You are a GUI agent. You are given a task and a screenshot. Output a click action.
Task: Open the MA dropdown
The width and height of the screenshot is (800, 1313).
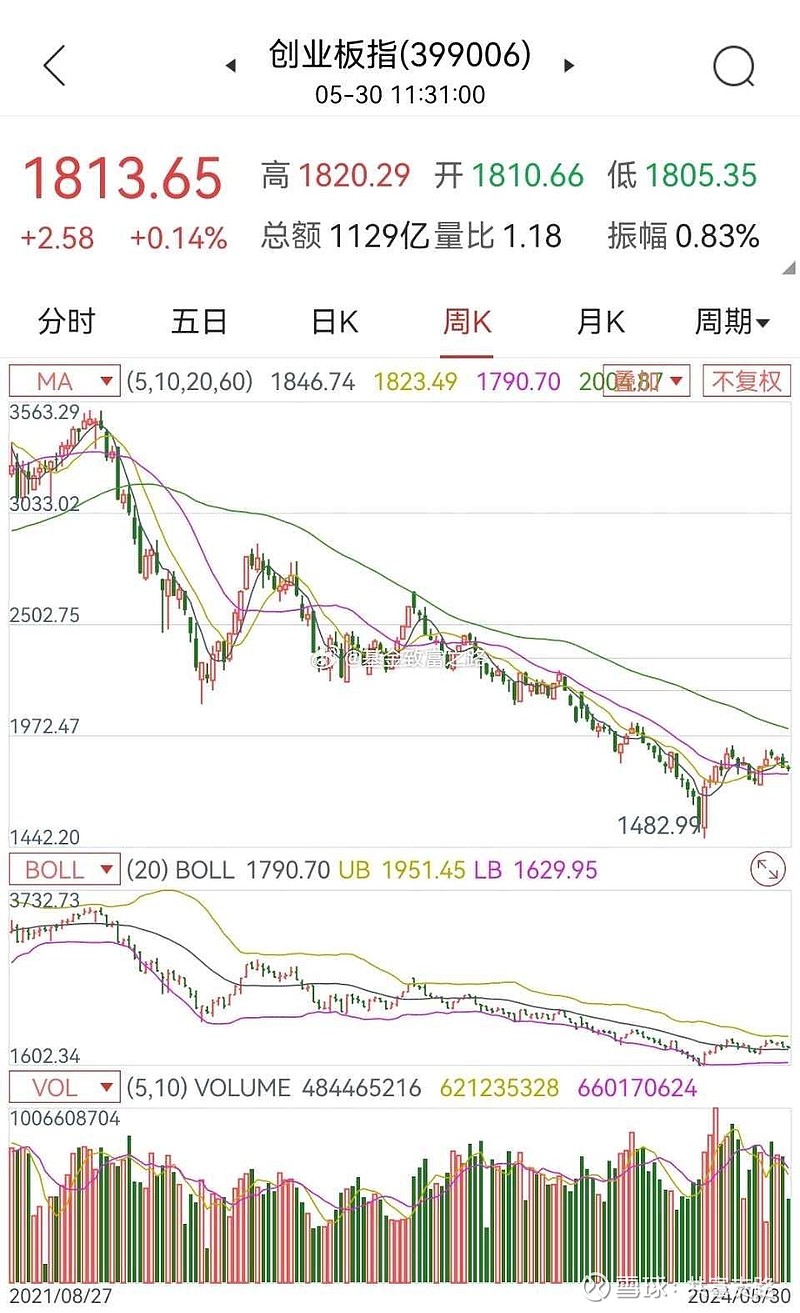pos(62,381)
